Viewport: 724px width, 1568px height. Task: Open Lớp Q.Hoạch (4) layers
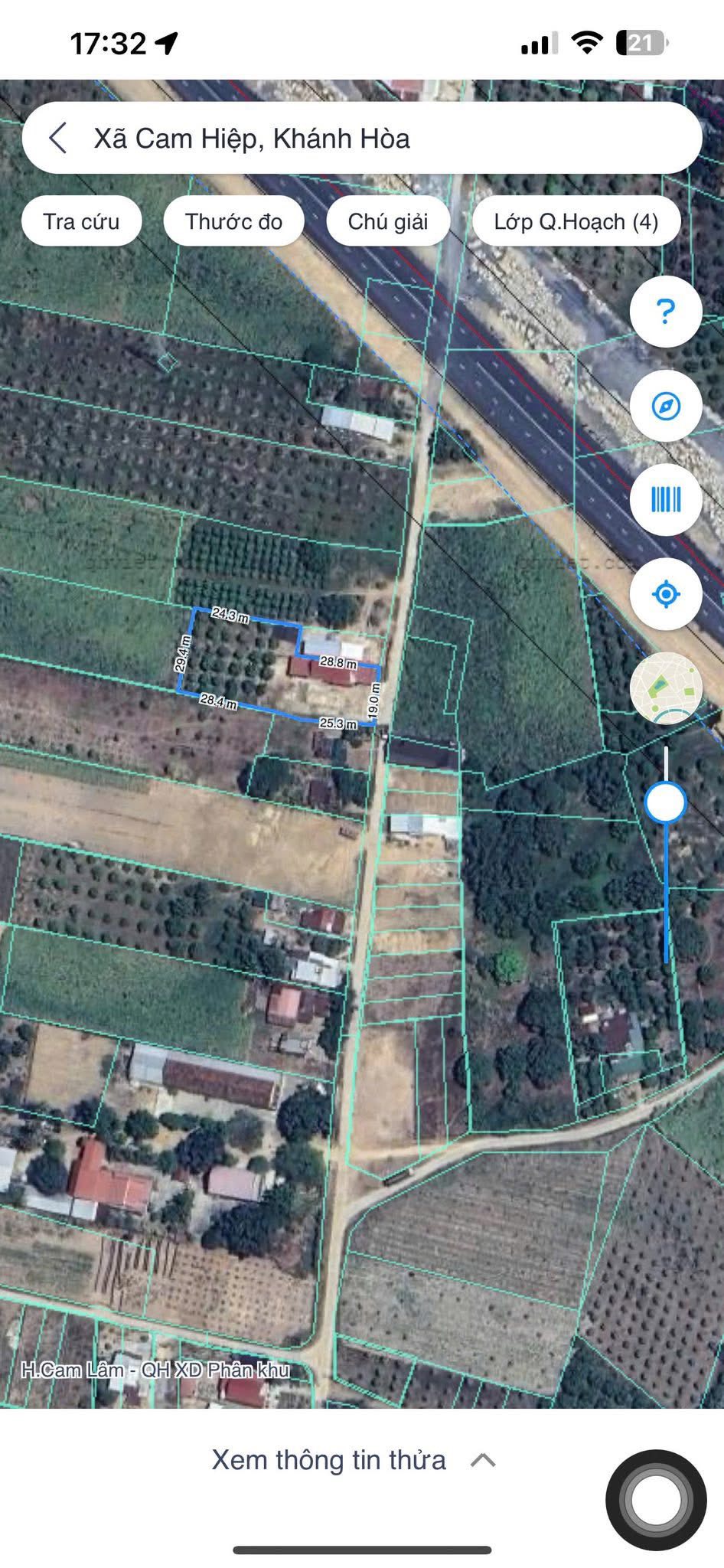(x=576, y=221)
